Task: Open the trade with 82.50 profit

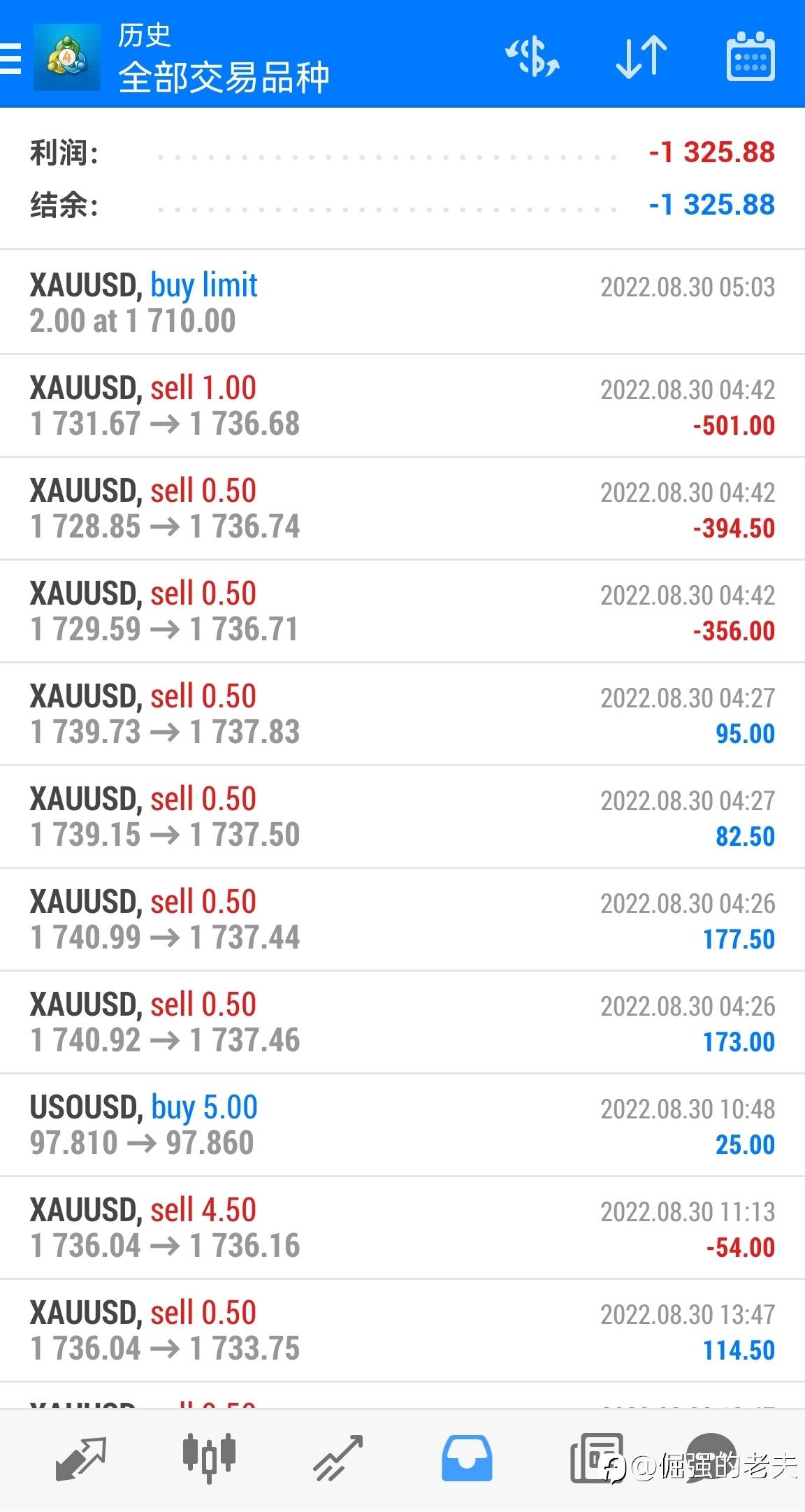Action: (x=402, y=816)
